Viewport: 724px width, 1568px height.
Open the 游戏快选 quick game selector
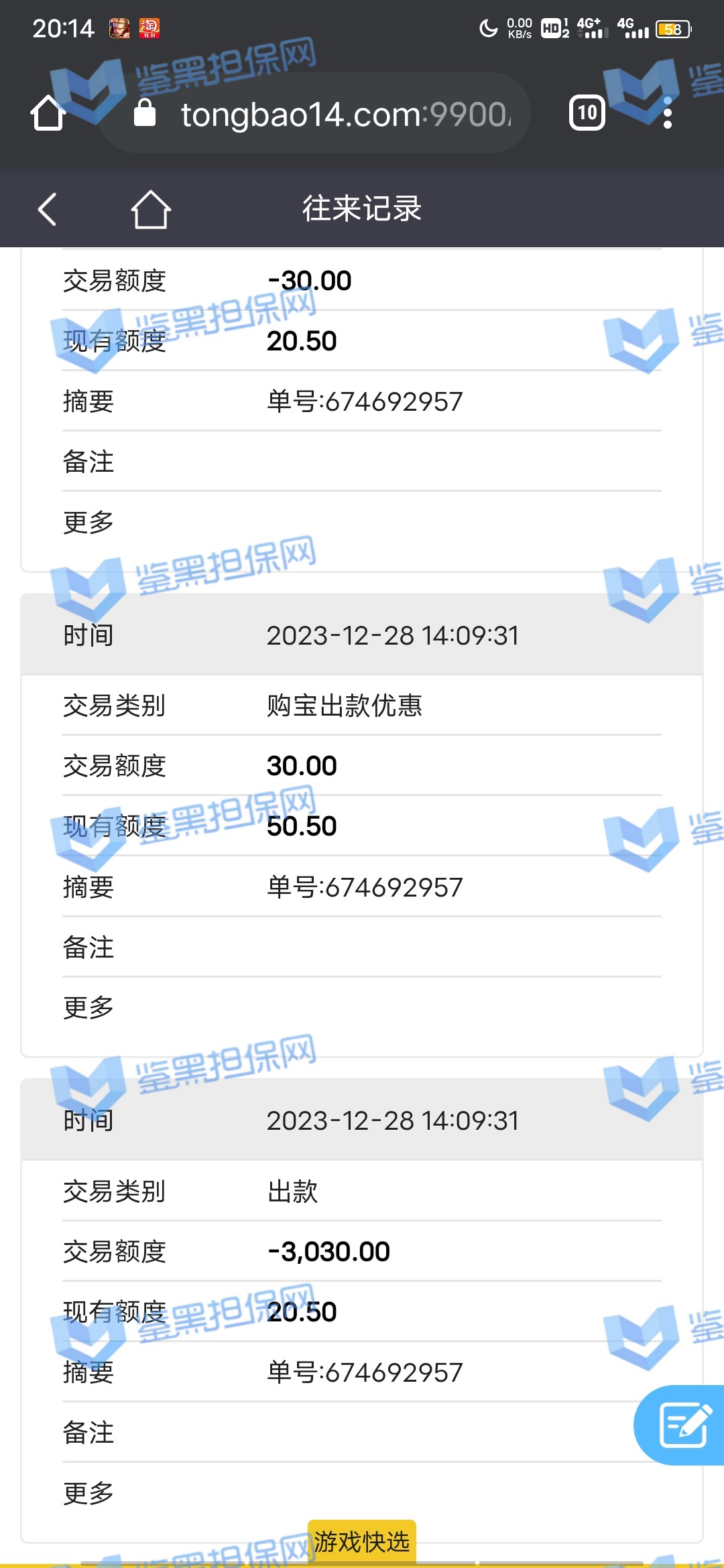(362, 1541)
